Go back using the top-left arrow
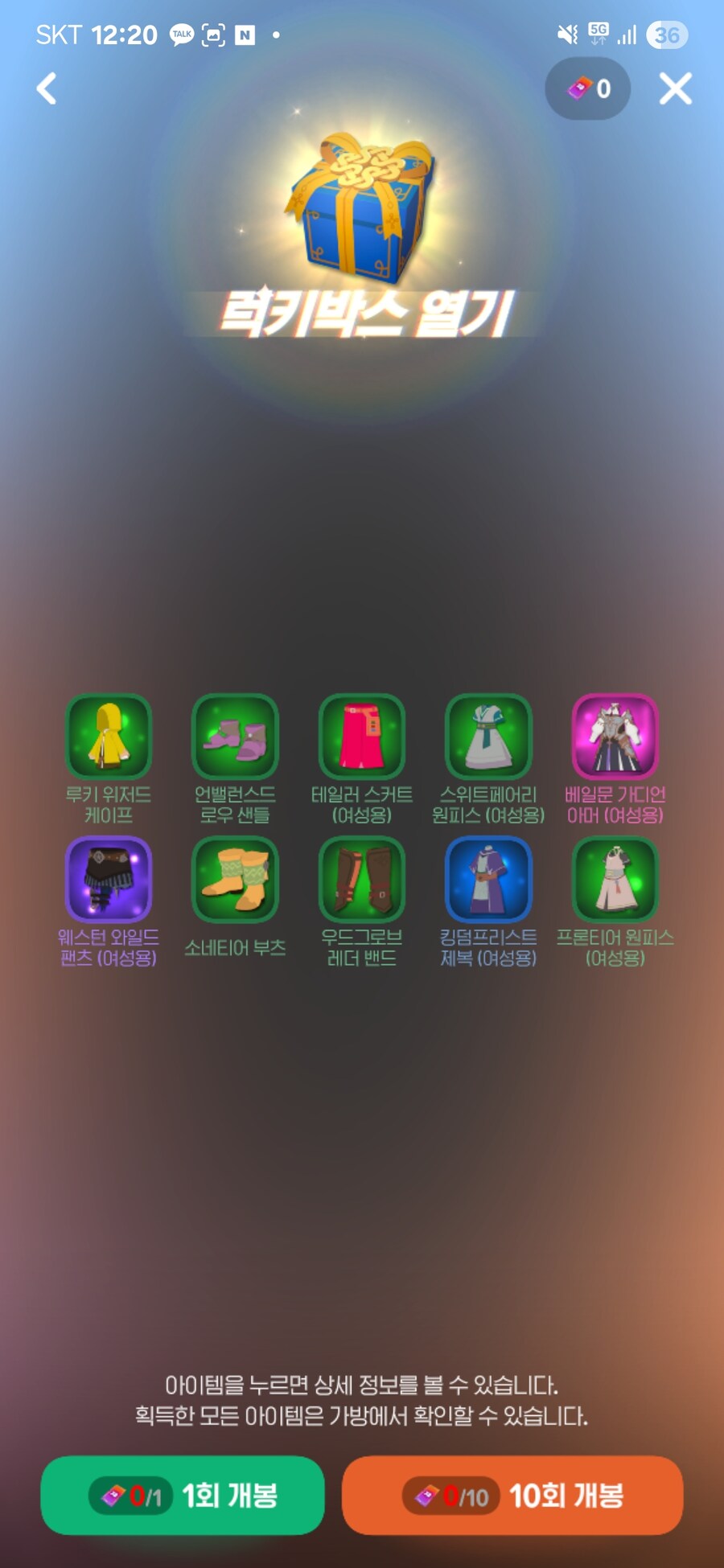 pyautogui.click(x=47, y=88)
